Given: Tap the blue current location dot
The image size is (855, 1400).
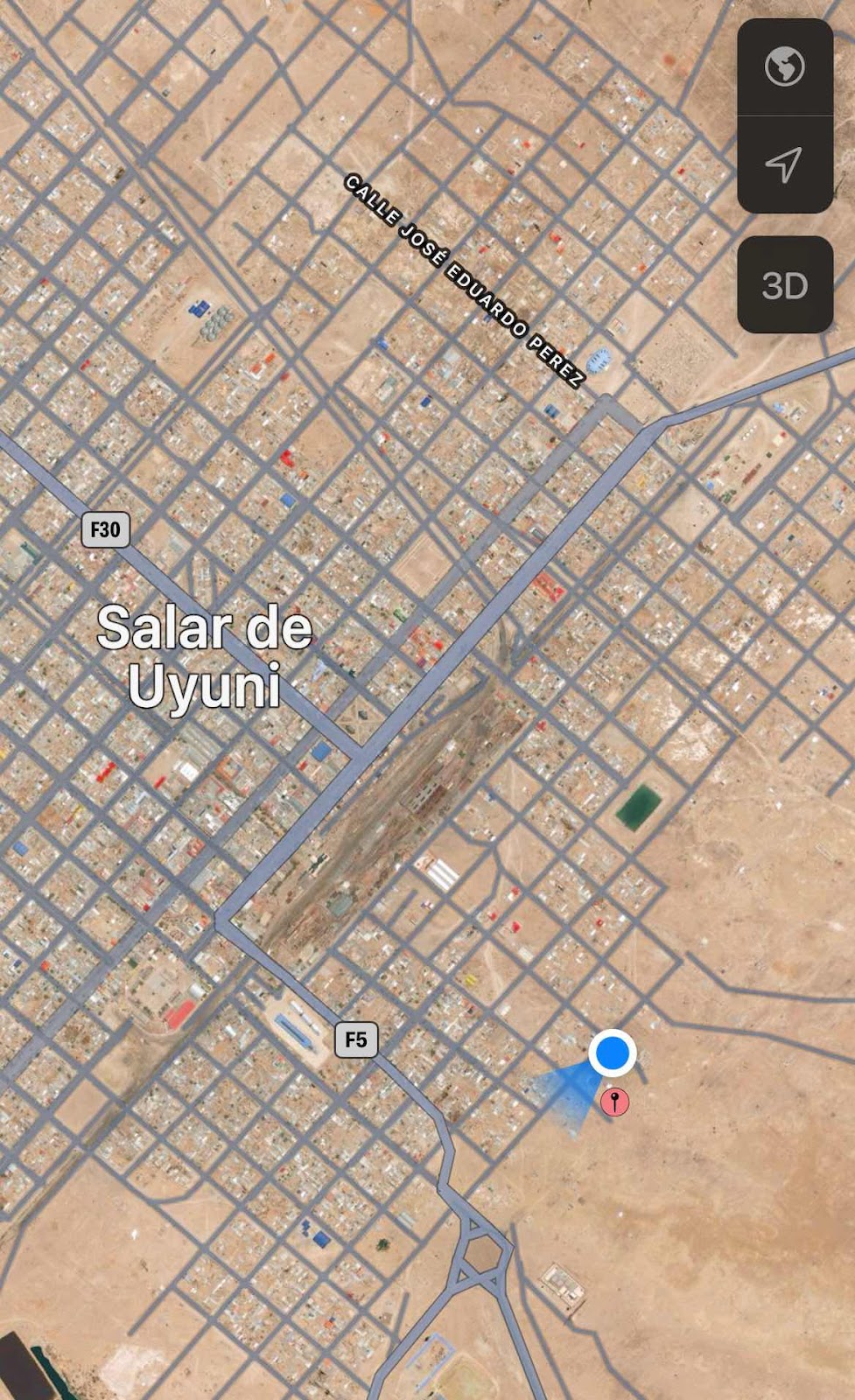Looking at the screenshot, I should (612, 1053).
